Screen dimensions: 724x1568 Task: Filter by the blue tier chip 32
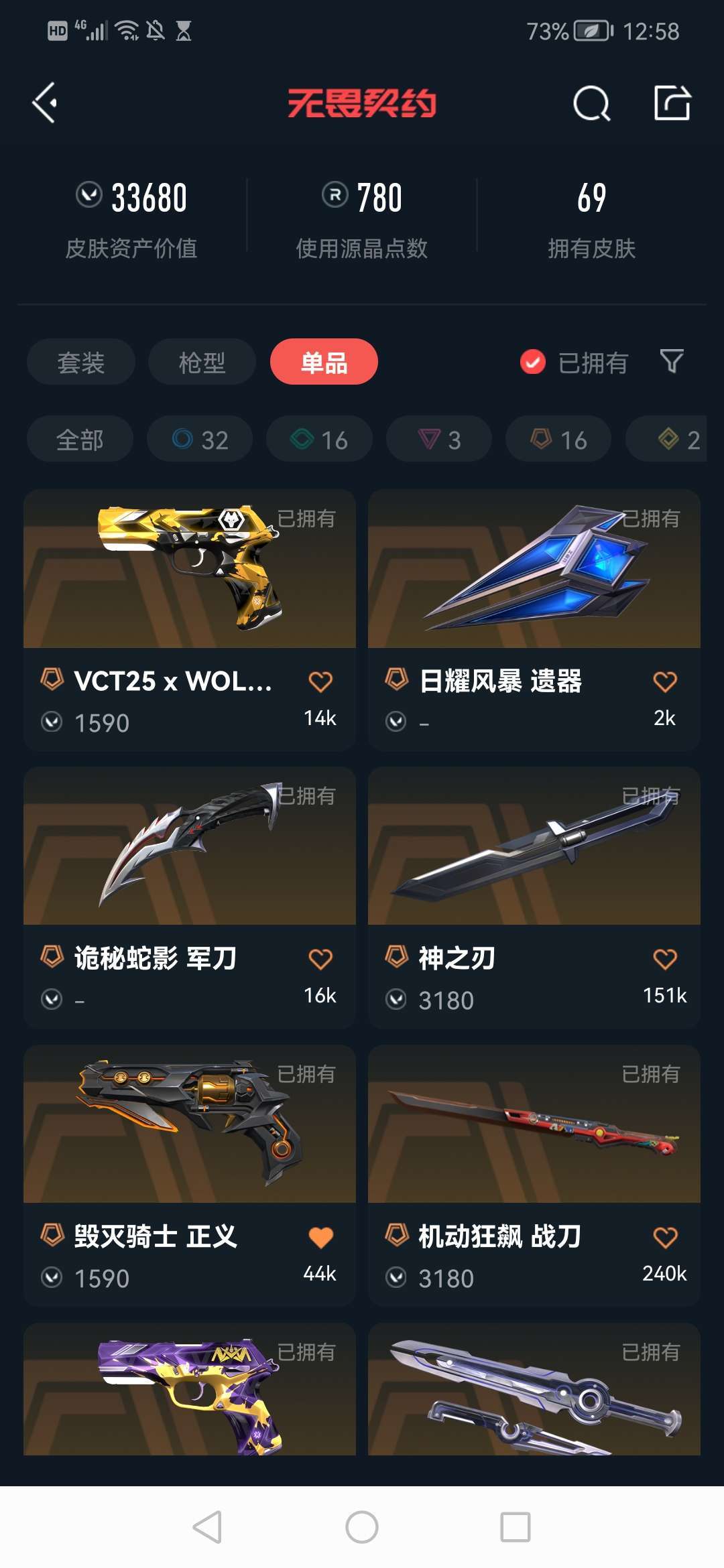click(x=200, y=440)
